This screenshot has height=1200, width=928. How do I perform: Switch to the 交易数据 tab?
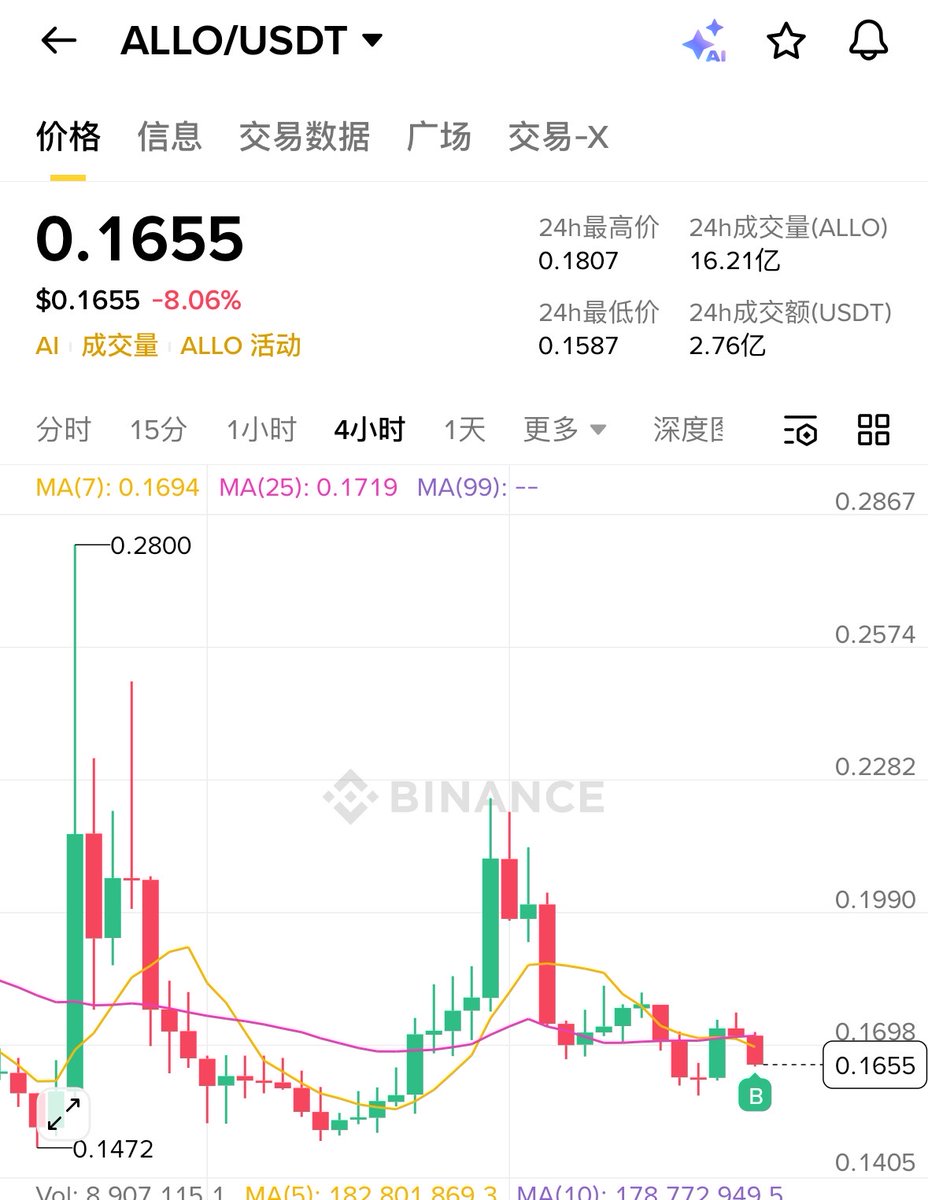[304, 136]
